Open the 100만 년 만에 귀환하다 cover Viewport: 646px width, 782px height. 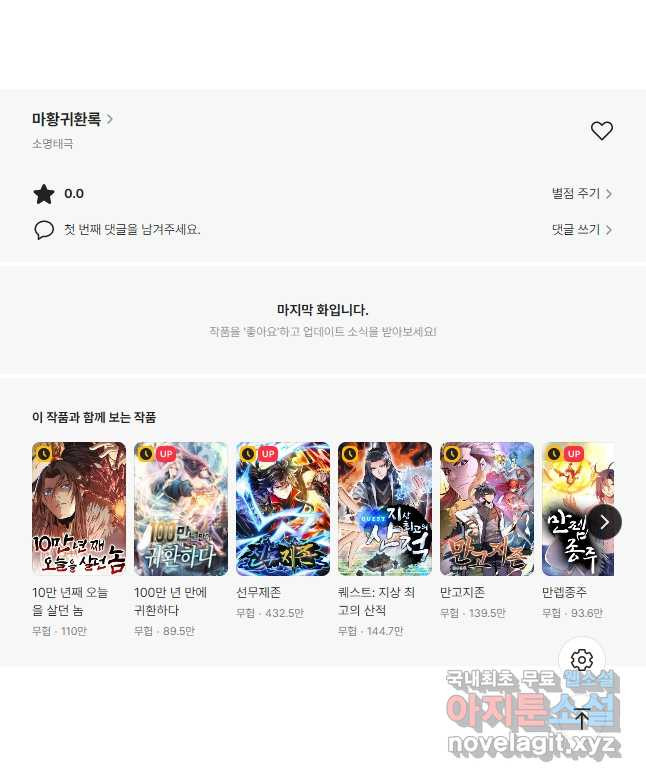point(181,509)
